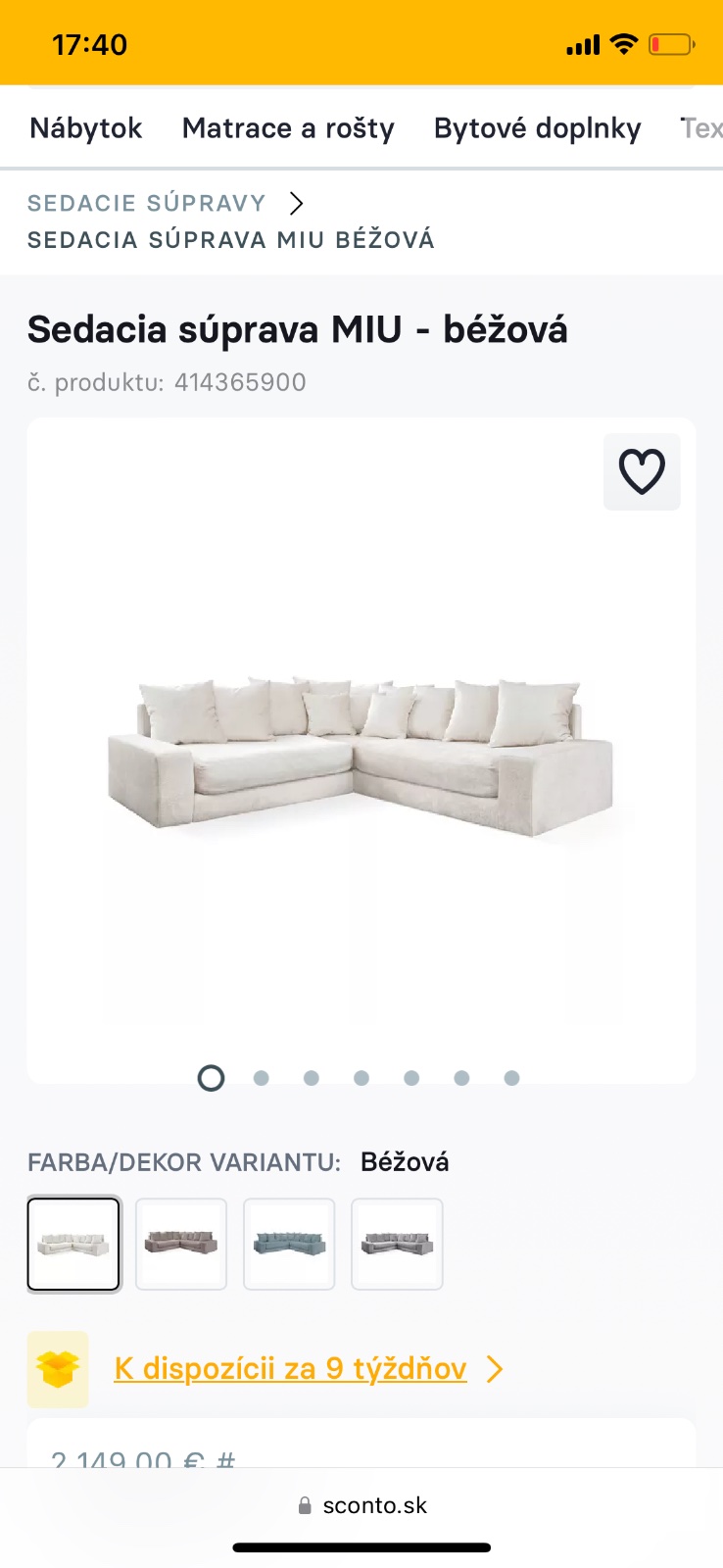The height and width of the screenshot is (1568, 723).
Task: Pick the blue sofa color variant
Action: (289, 1244)
